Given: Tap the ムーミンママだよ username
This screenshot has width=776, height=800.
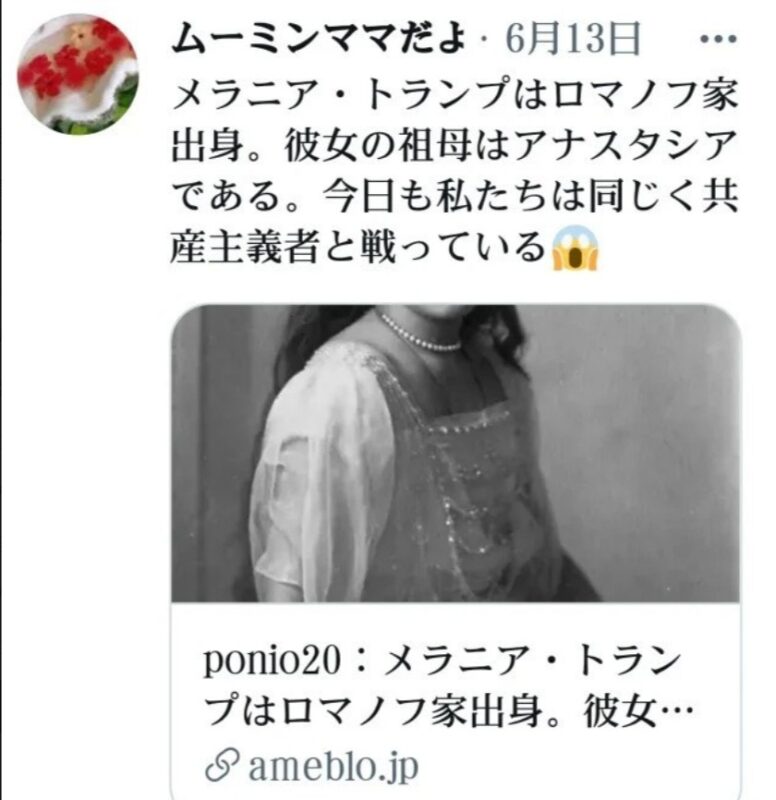Looking at the screenshot, I should (320, 39).
